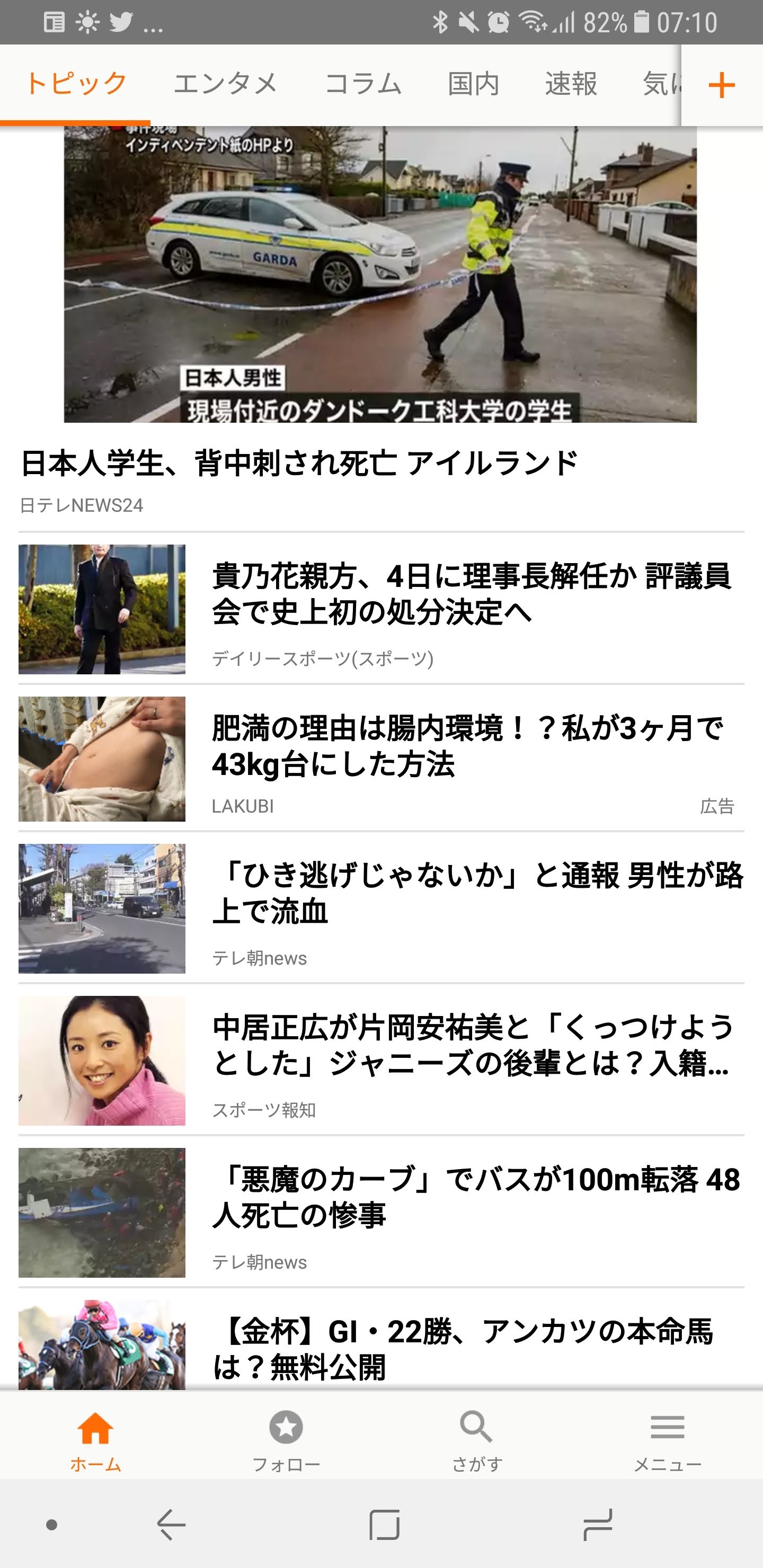Switch to the 速報 tab
The height and width of the screenshot is (1568, 763).
571,84
